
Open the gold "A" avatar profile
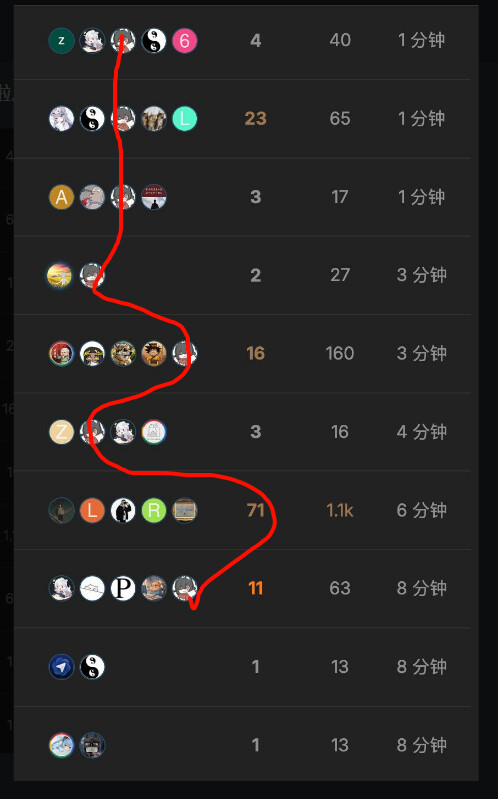pos(61,197)
